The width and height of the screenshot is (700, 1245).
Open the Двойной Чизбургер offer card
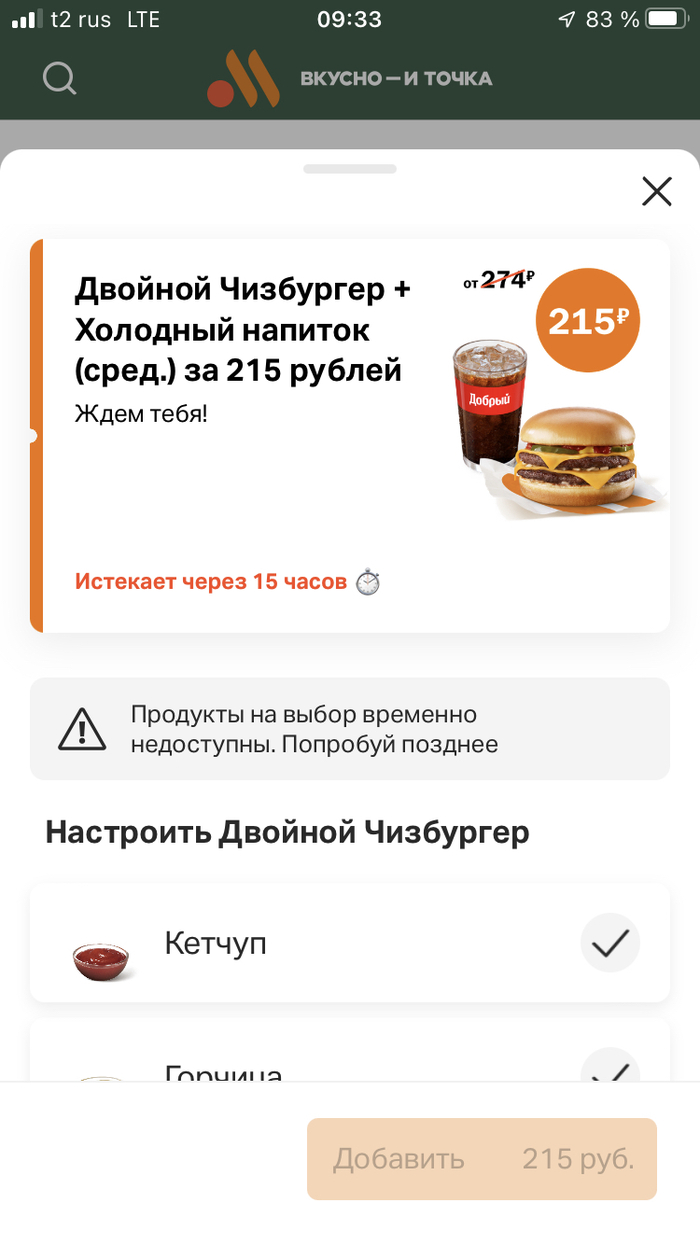click(350, 435)
